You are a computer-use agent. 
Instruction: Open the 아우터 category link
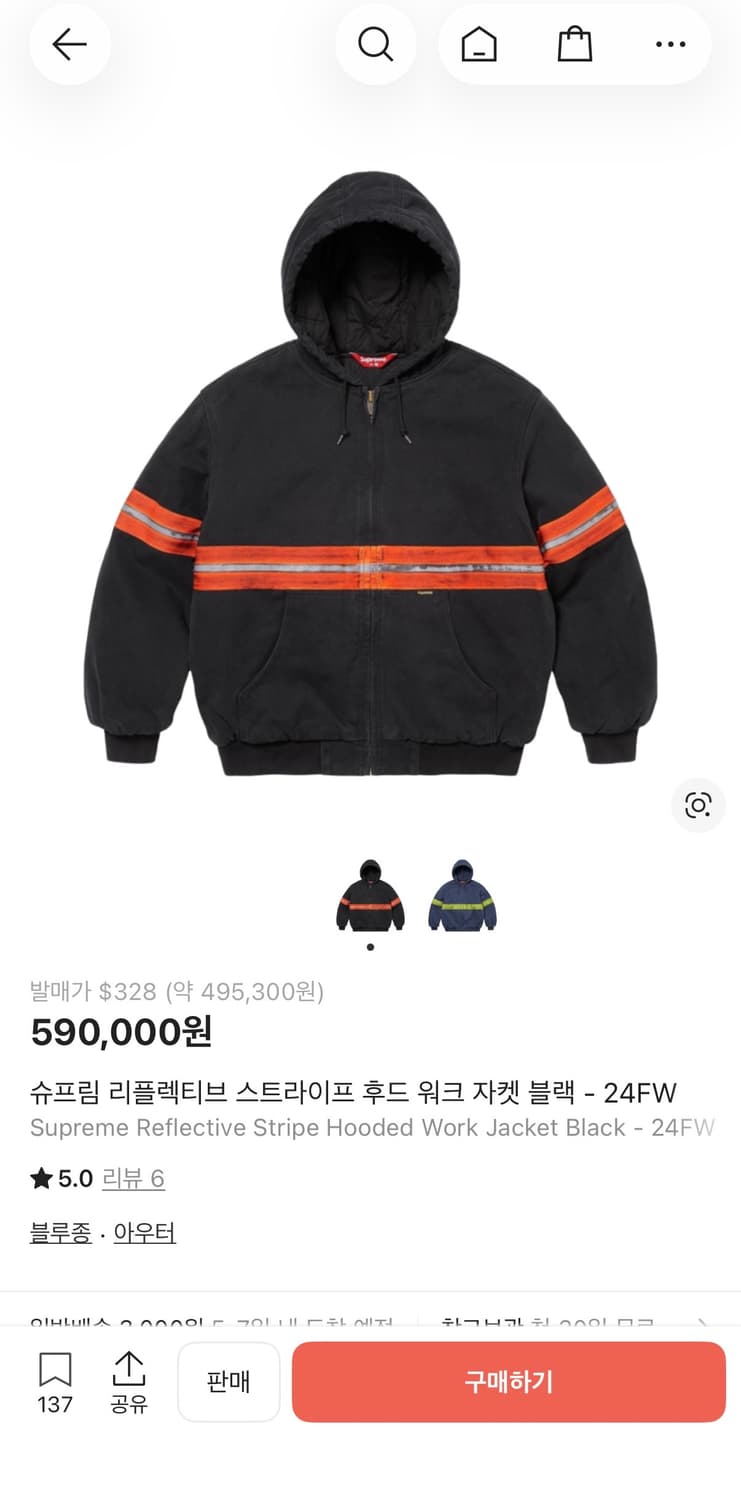[146, 1232]
